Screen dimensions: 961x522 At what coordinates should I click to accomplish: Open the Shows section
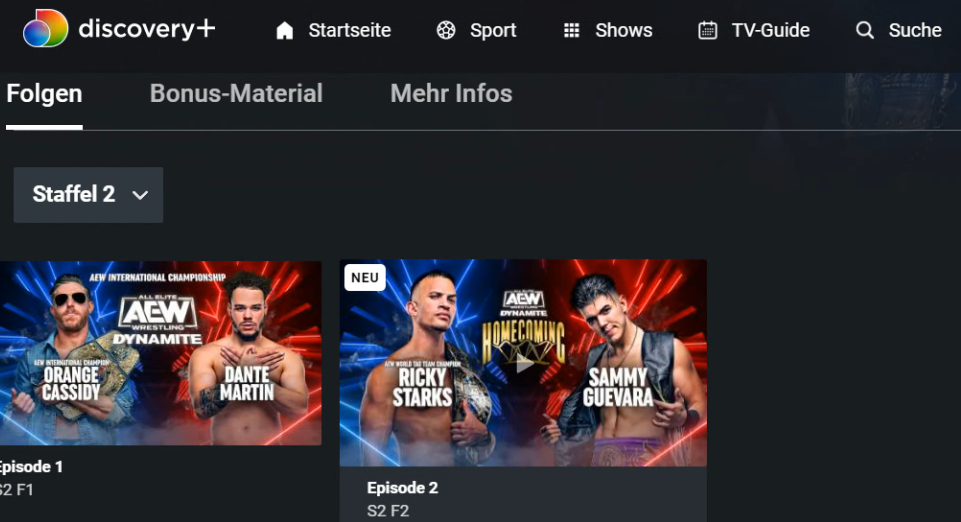click(x=607, y=30)
